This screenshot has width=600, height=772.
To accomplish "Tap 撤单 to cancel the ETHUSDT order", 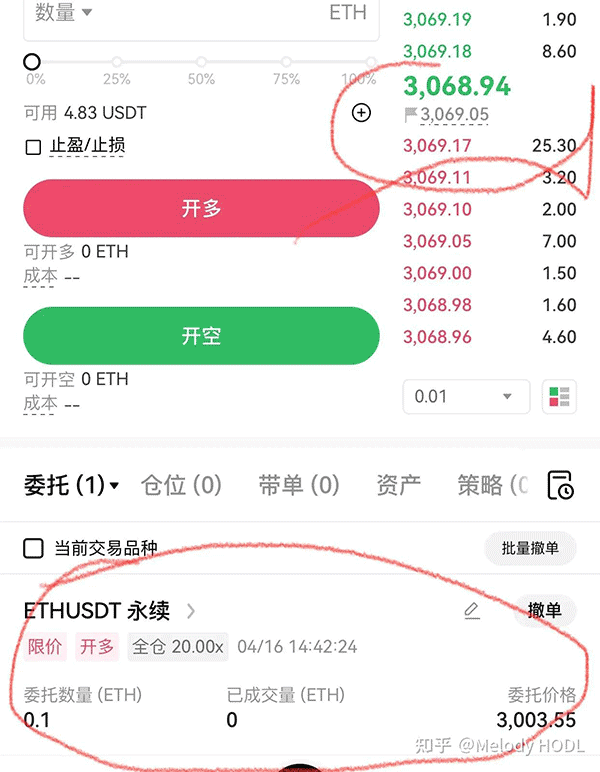I will [x=544, y=610].
